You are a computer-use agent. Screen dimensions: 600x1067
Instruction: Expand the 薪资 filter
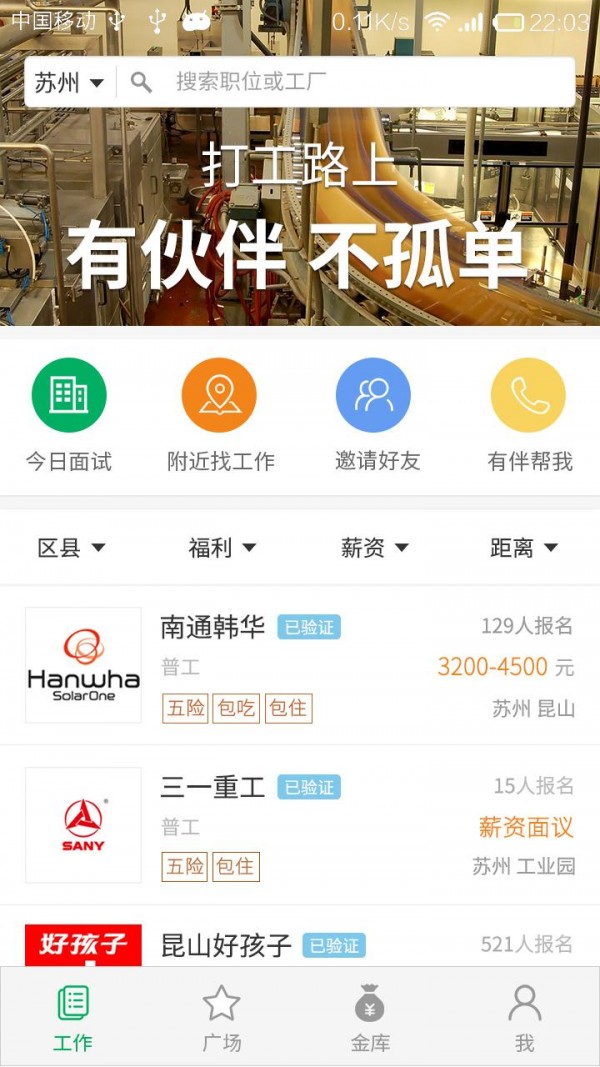(374, 548)
